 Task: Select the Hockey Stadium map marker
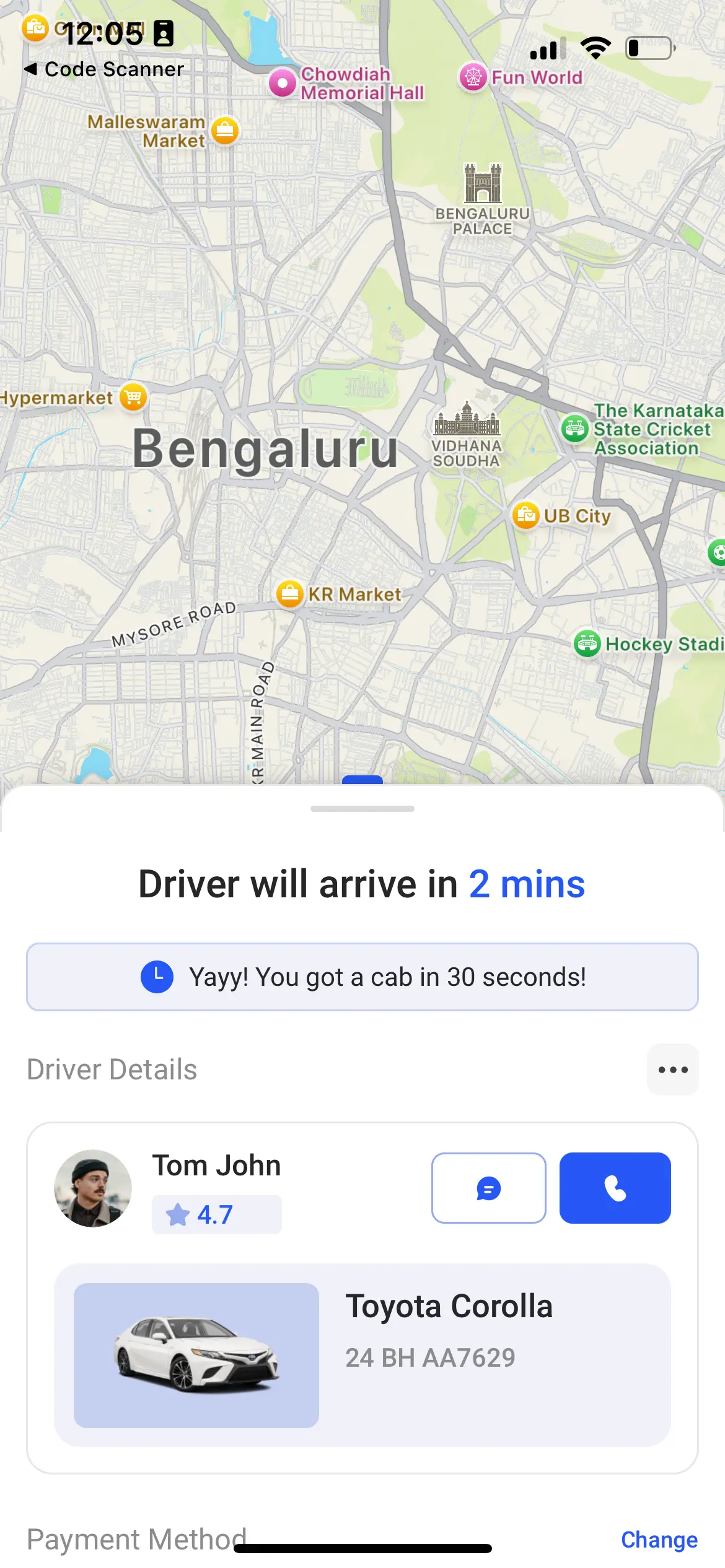pyautogui.click(x=587, y=643)
